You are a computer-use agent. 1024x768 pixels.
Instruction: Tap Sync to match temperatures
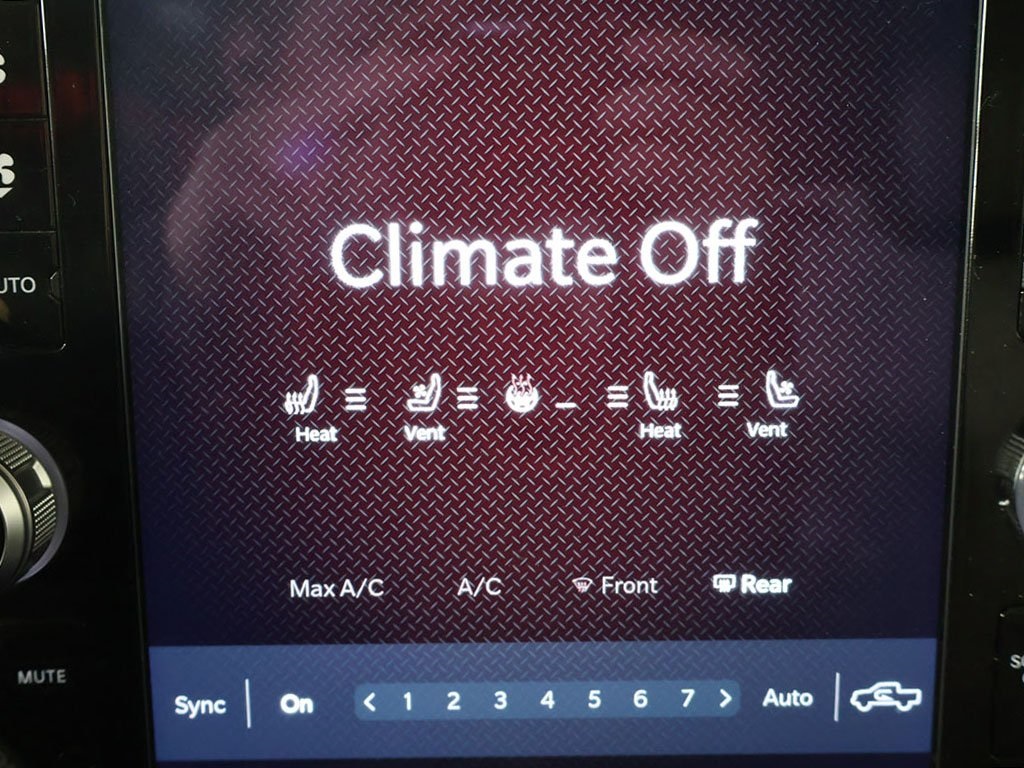[x=200, y=705]
